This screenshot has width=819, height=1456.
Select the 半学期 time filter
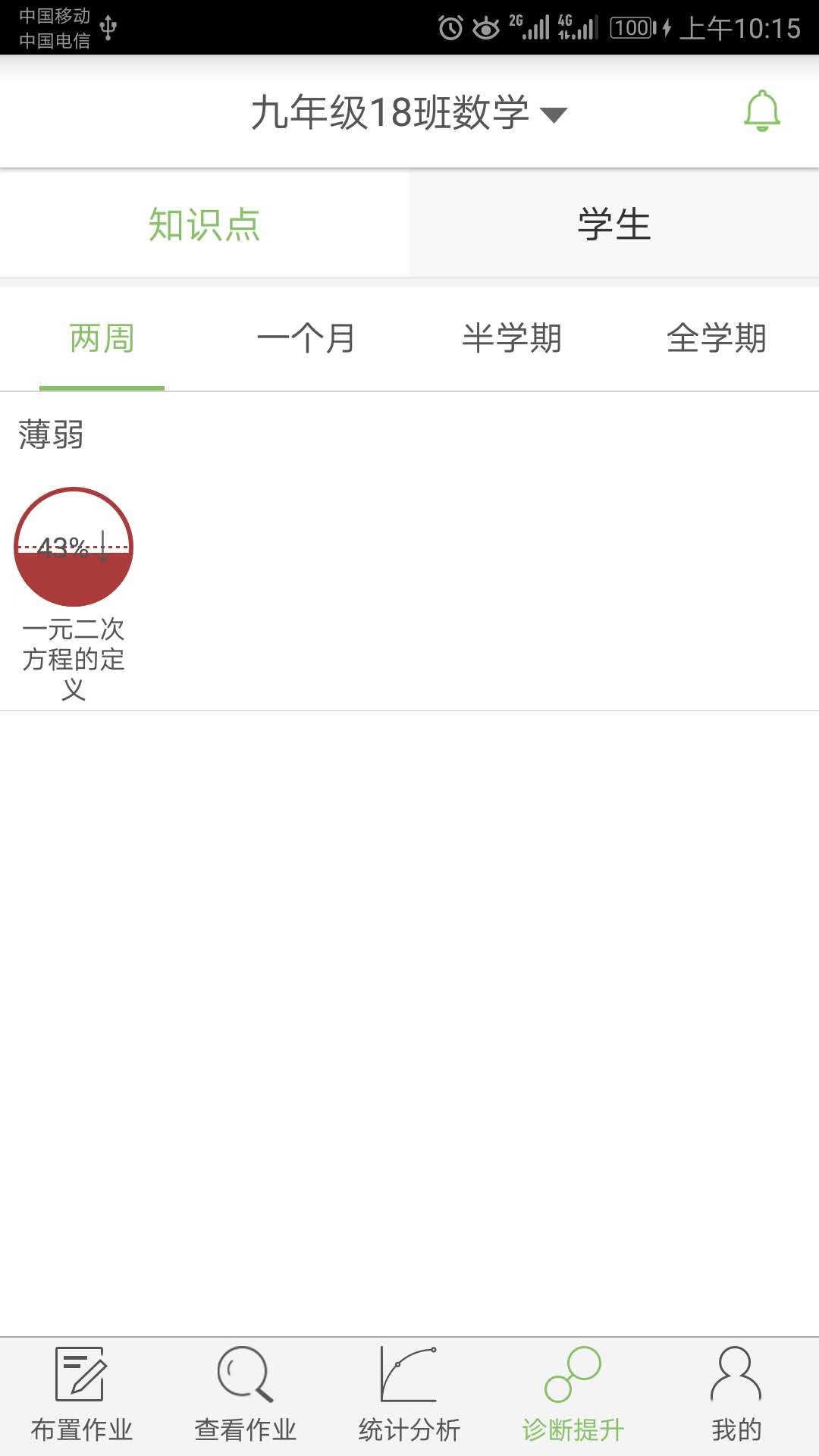[512, 339]
